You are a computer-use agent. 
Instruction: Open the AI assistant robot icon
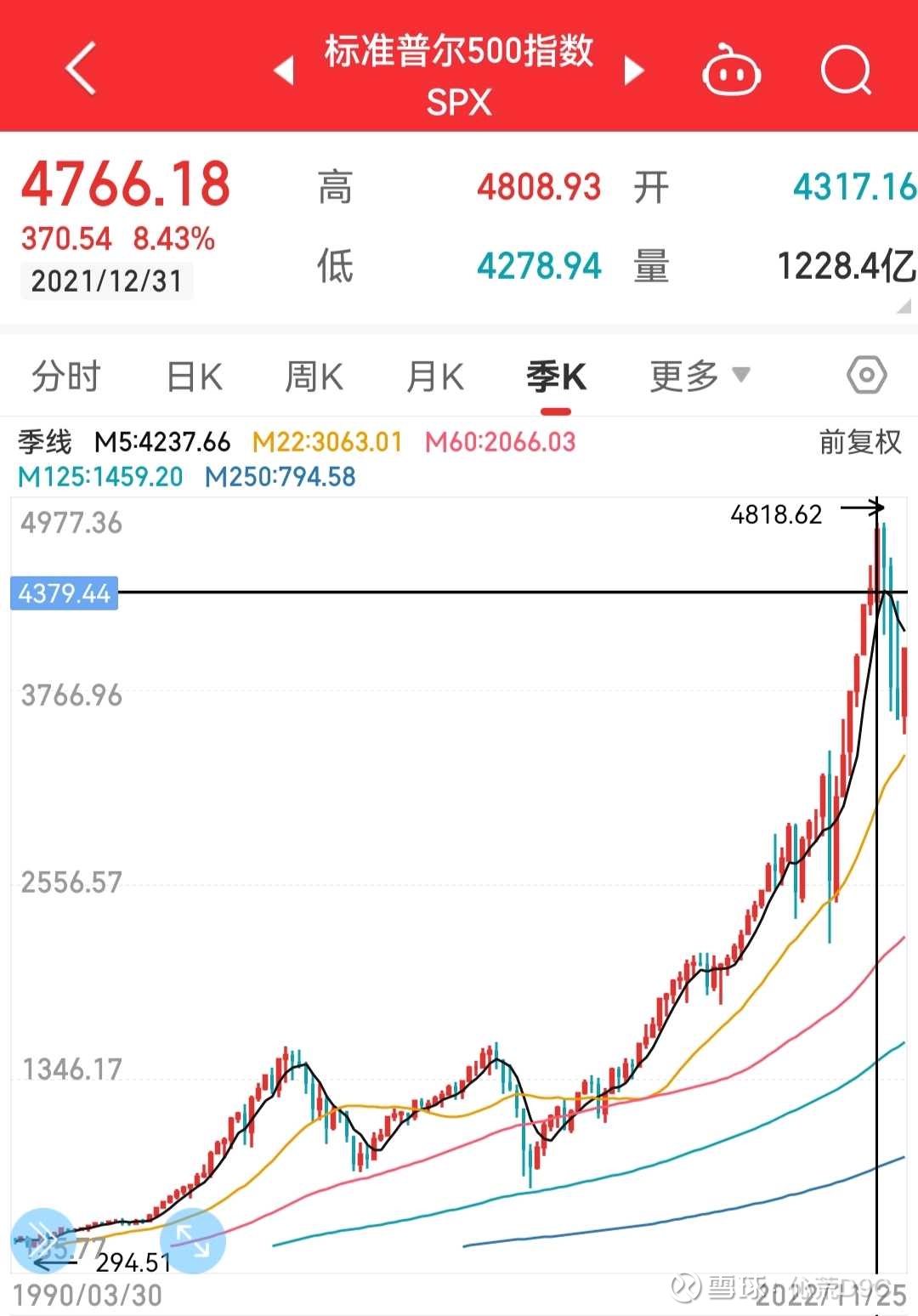[x=733, y=70]
